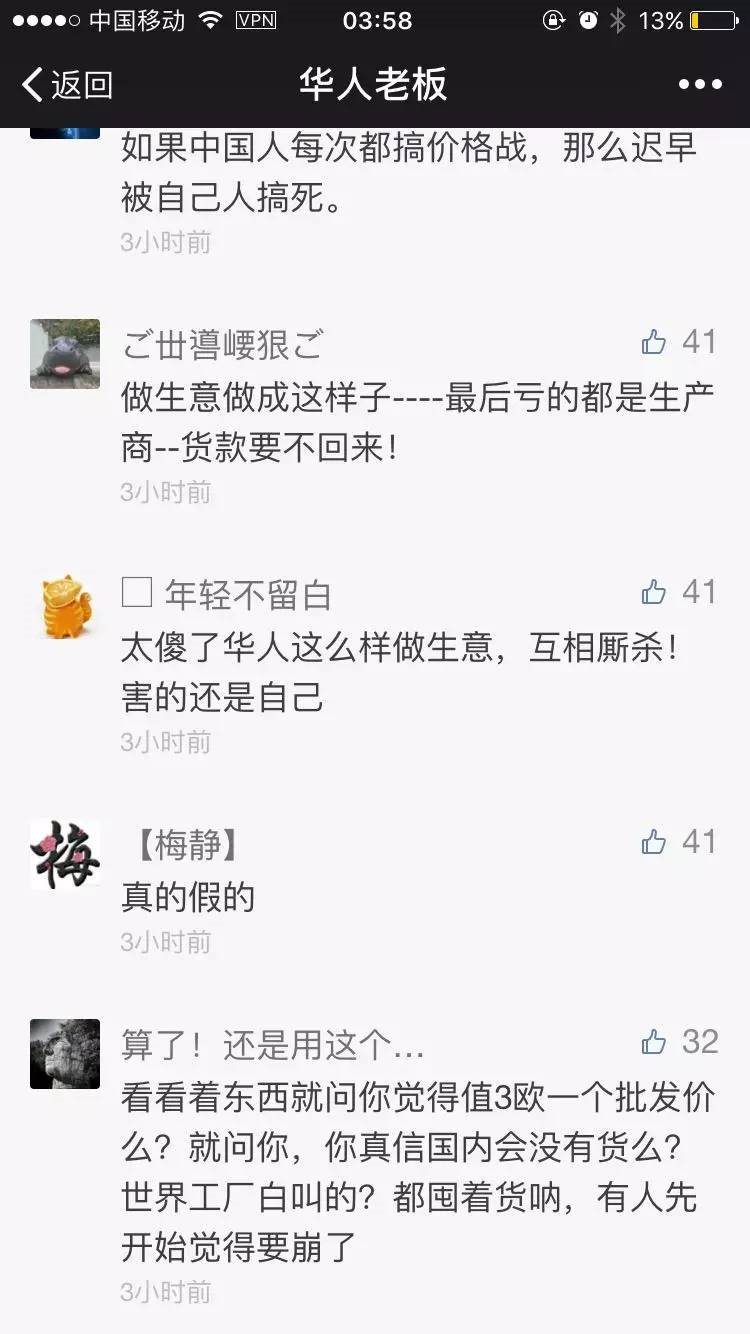Tap the like icon on 【梅静】's comment
The image size is (750, 1334).
coord(655,843)
